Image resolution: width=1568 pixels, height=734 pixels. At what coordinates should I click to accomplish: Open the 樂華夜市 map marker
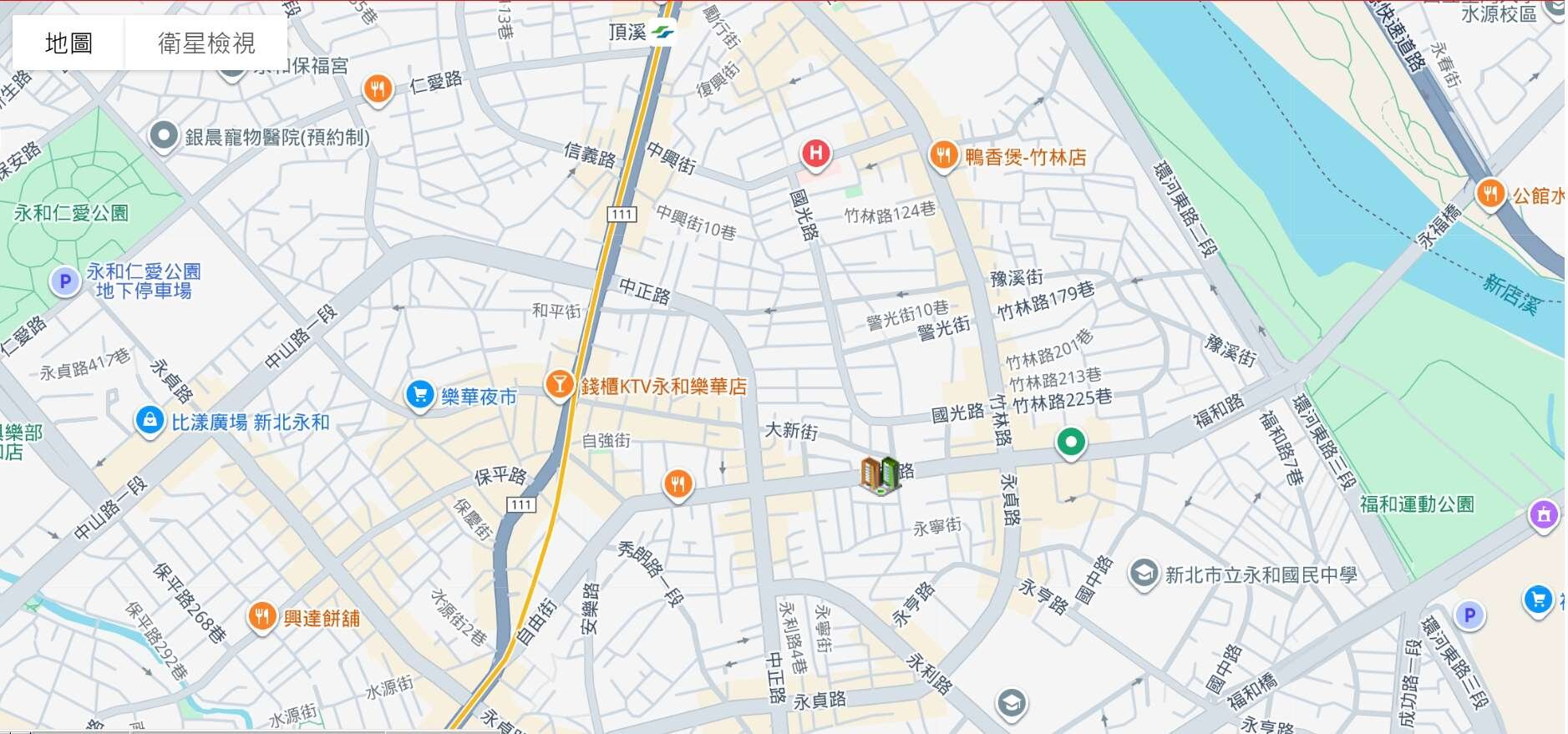(419, 394)
